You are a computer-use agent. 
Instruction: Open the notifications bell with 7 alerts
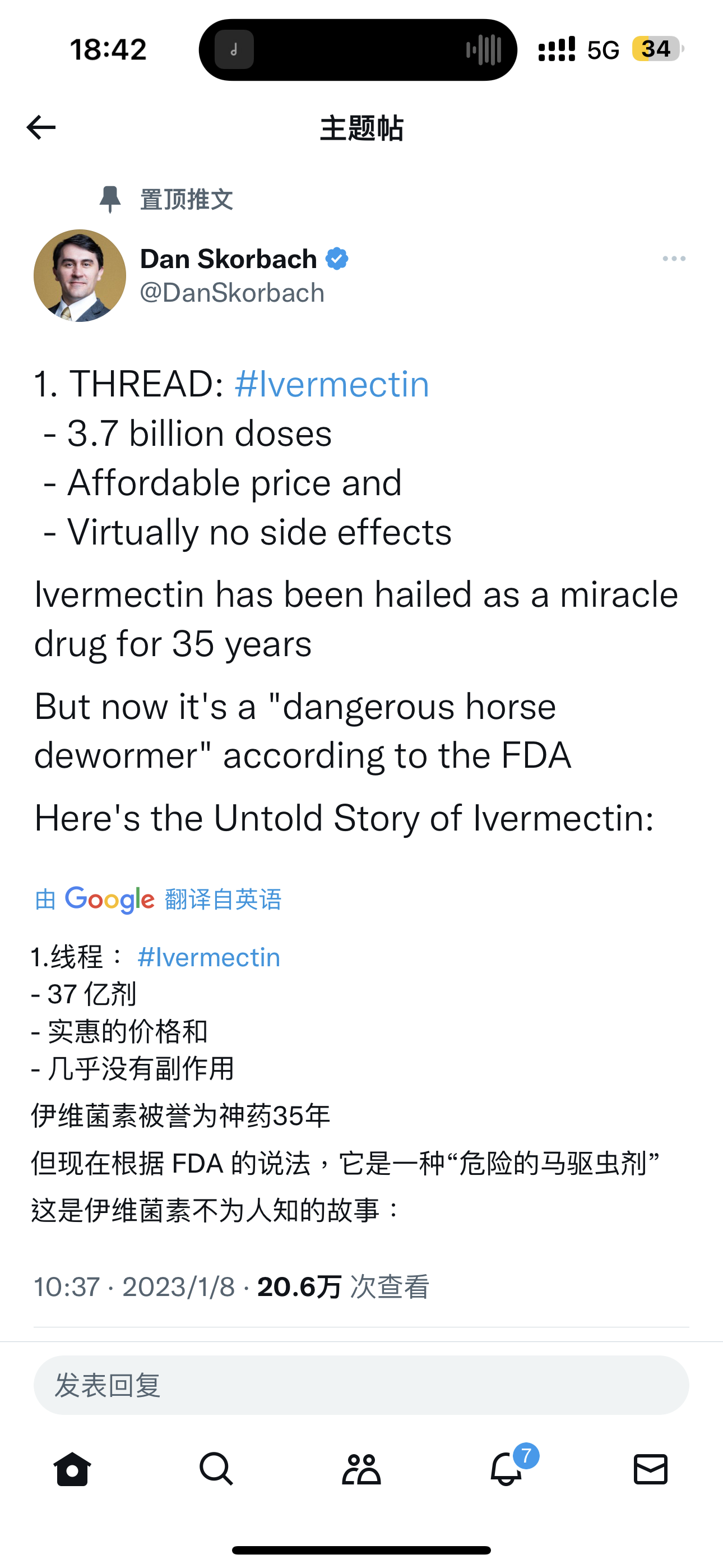[506, 1469]
